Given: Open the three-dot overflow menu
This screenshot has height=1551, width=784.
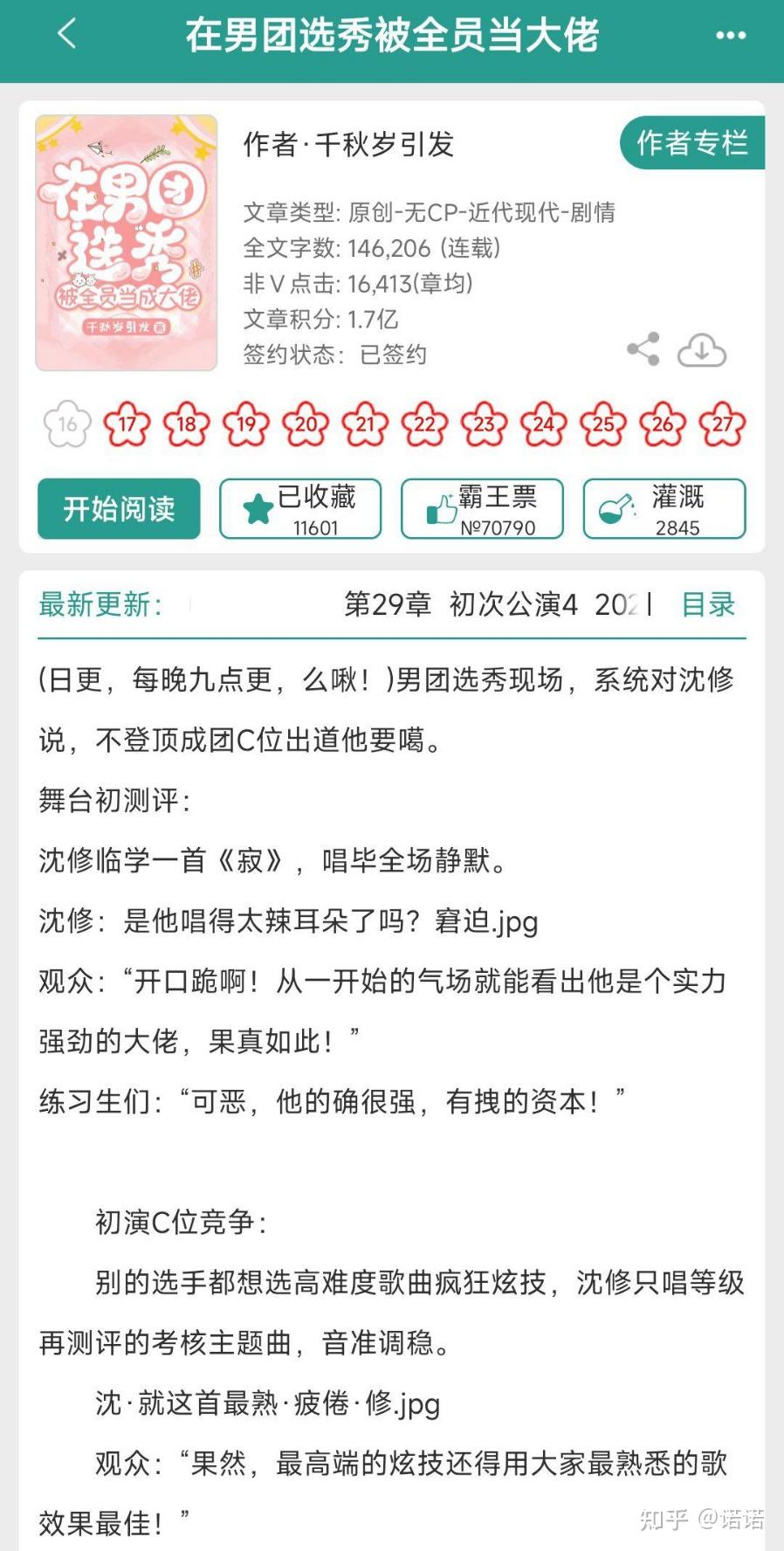Looking at the screenshot, I should point(730,36).
